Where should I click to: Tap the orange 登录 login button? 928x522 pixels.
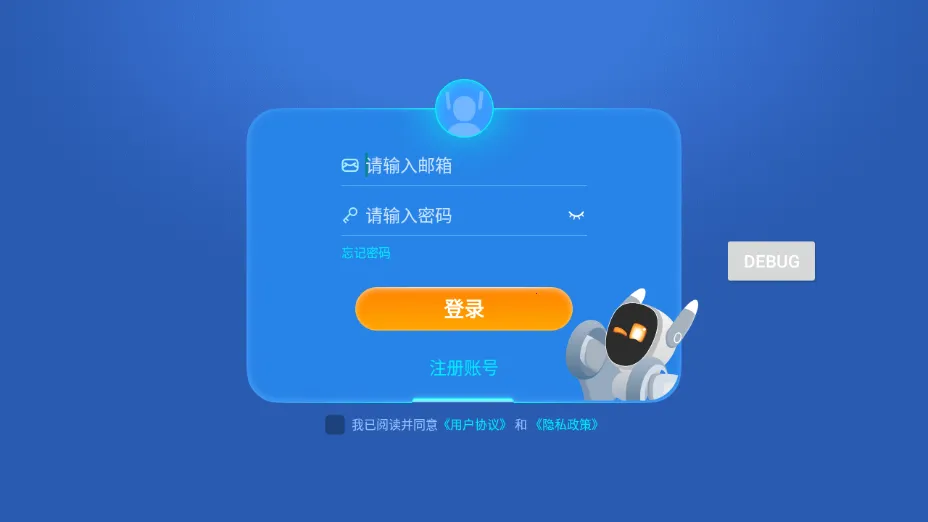coord(464,309)
